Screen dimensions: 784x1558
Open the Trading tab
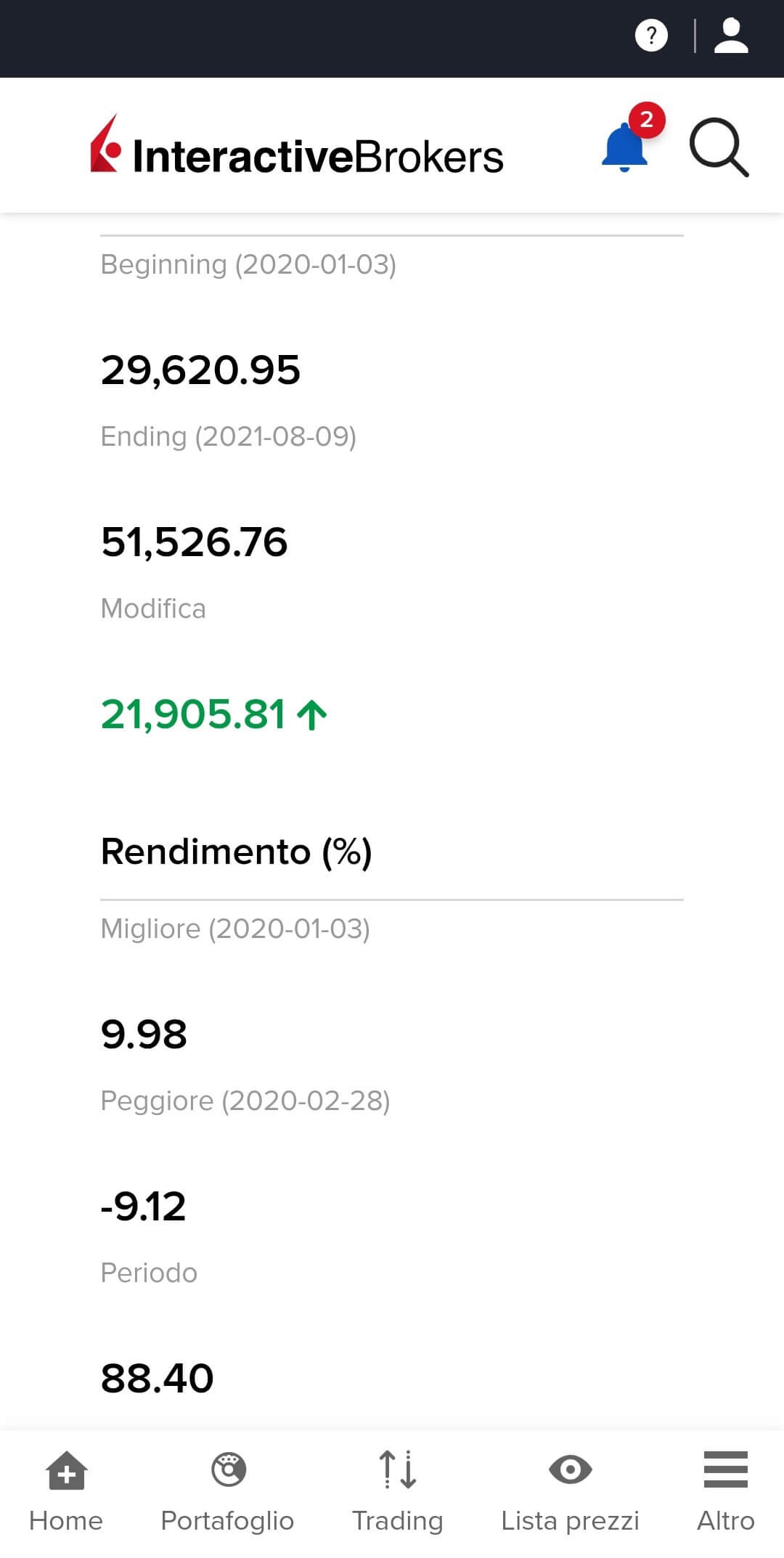[397, 1491]
